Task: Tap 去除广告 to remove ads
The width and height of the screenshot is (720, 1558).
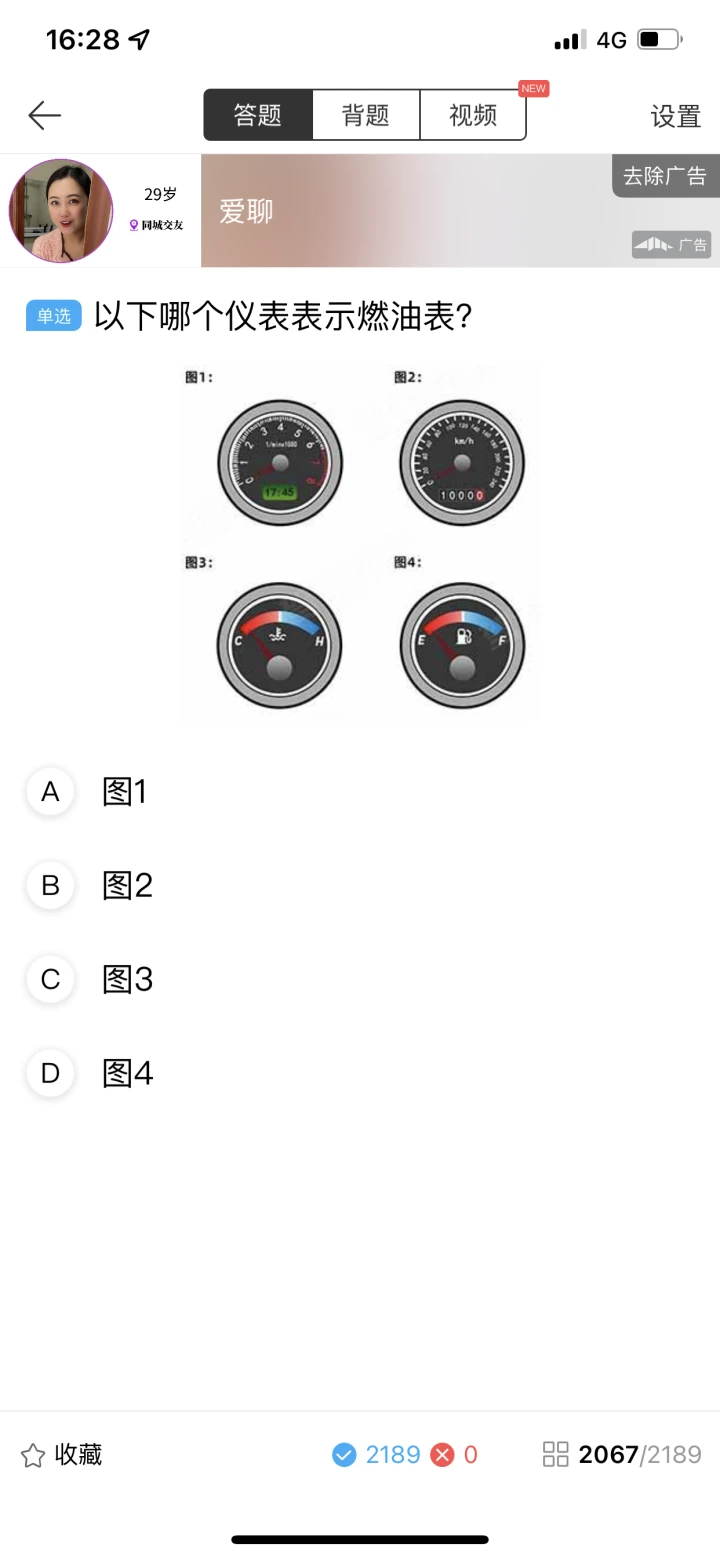Action: pos(665,176)
